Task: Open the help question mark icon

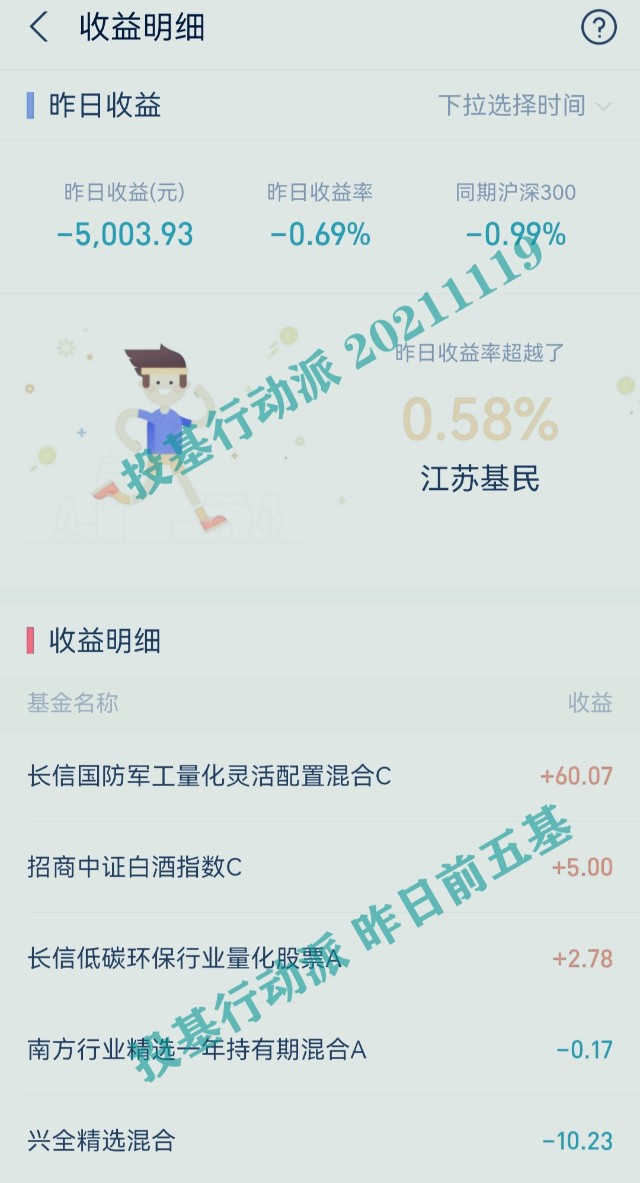Action: point(598,27)
